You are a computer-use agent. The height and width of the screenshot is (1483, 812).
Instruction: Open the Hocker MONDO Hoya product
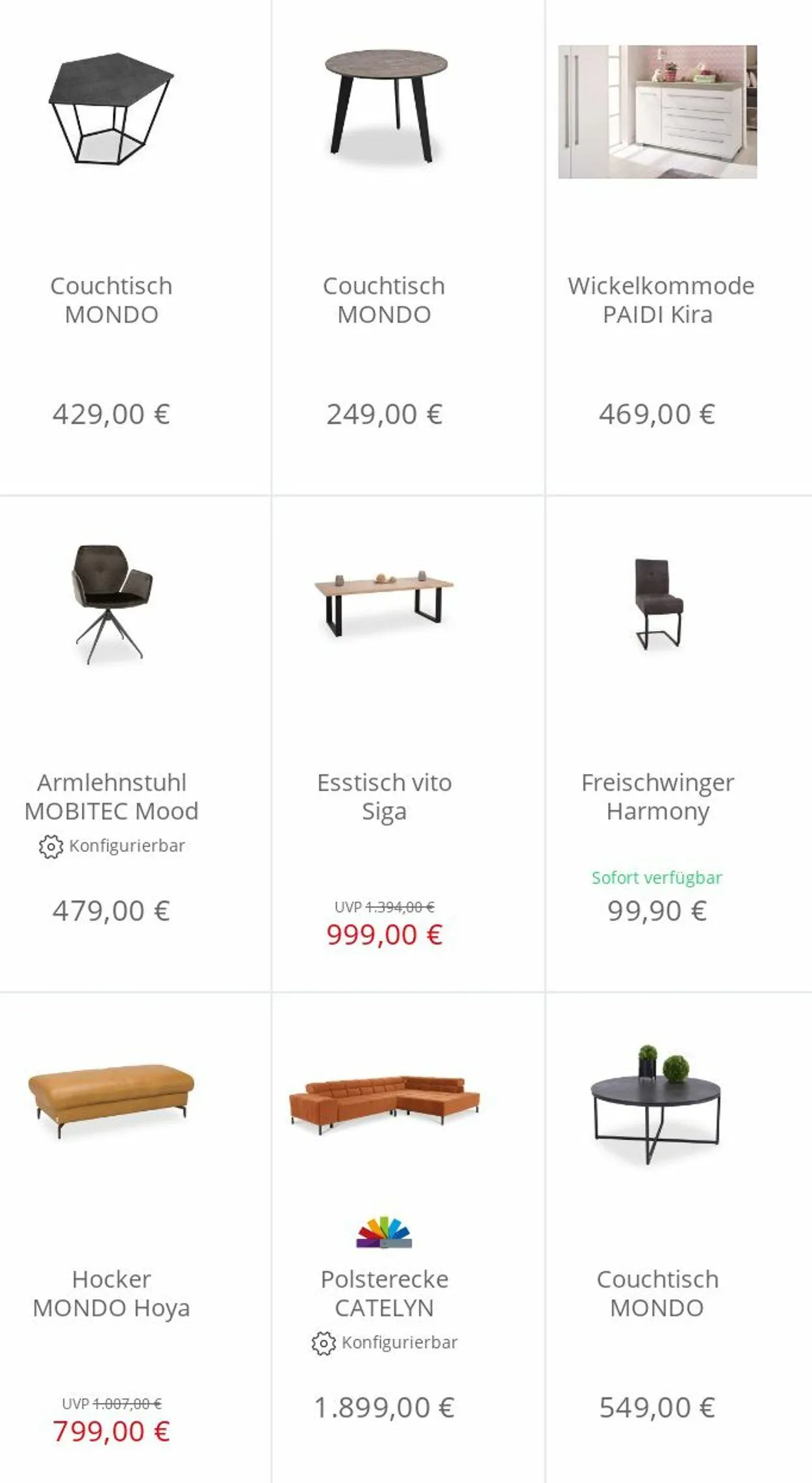coord(135,1238)
